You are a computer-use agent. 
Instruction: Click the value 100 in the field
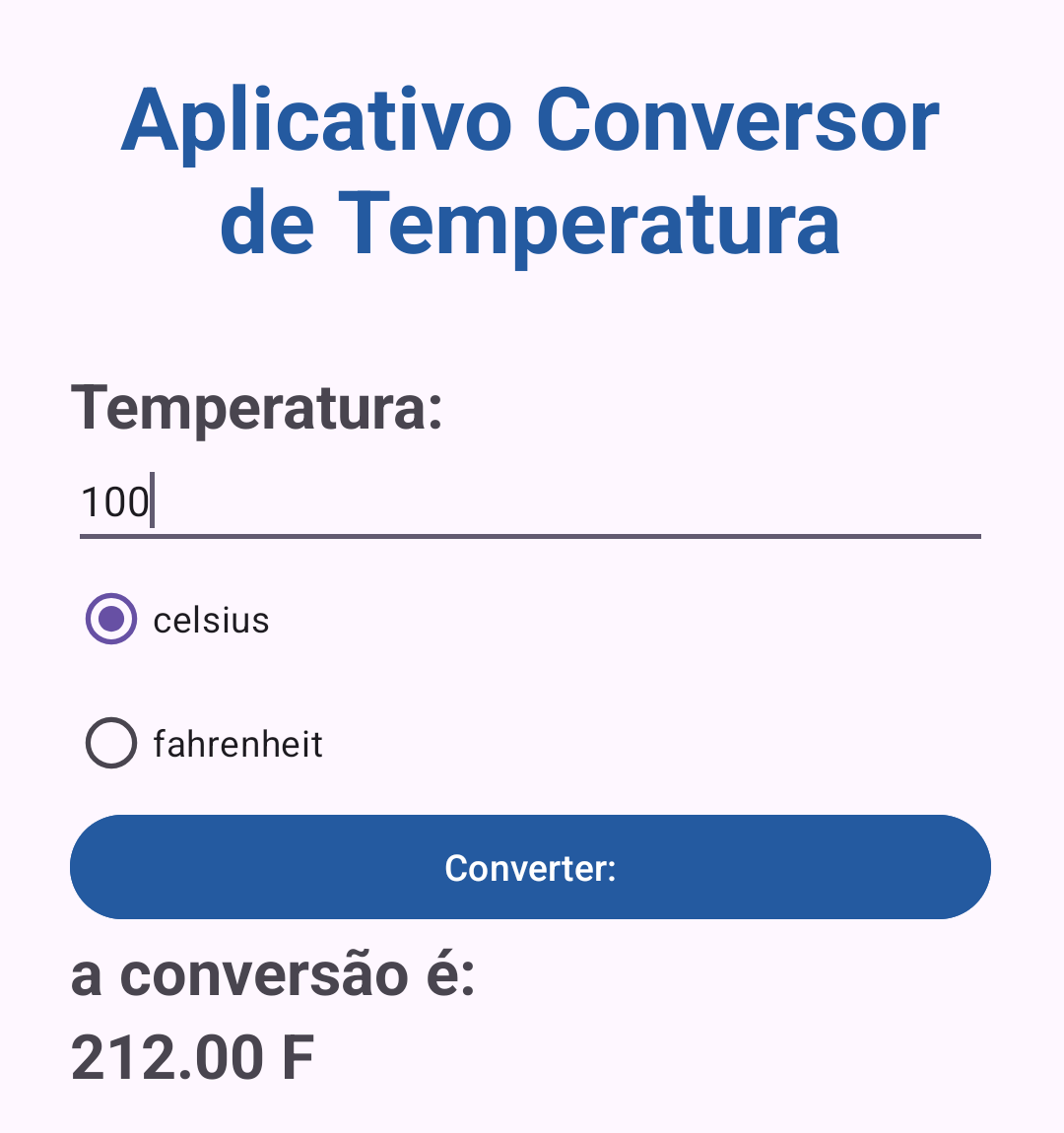pyautogui.click(x=118, y=502)
